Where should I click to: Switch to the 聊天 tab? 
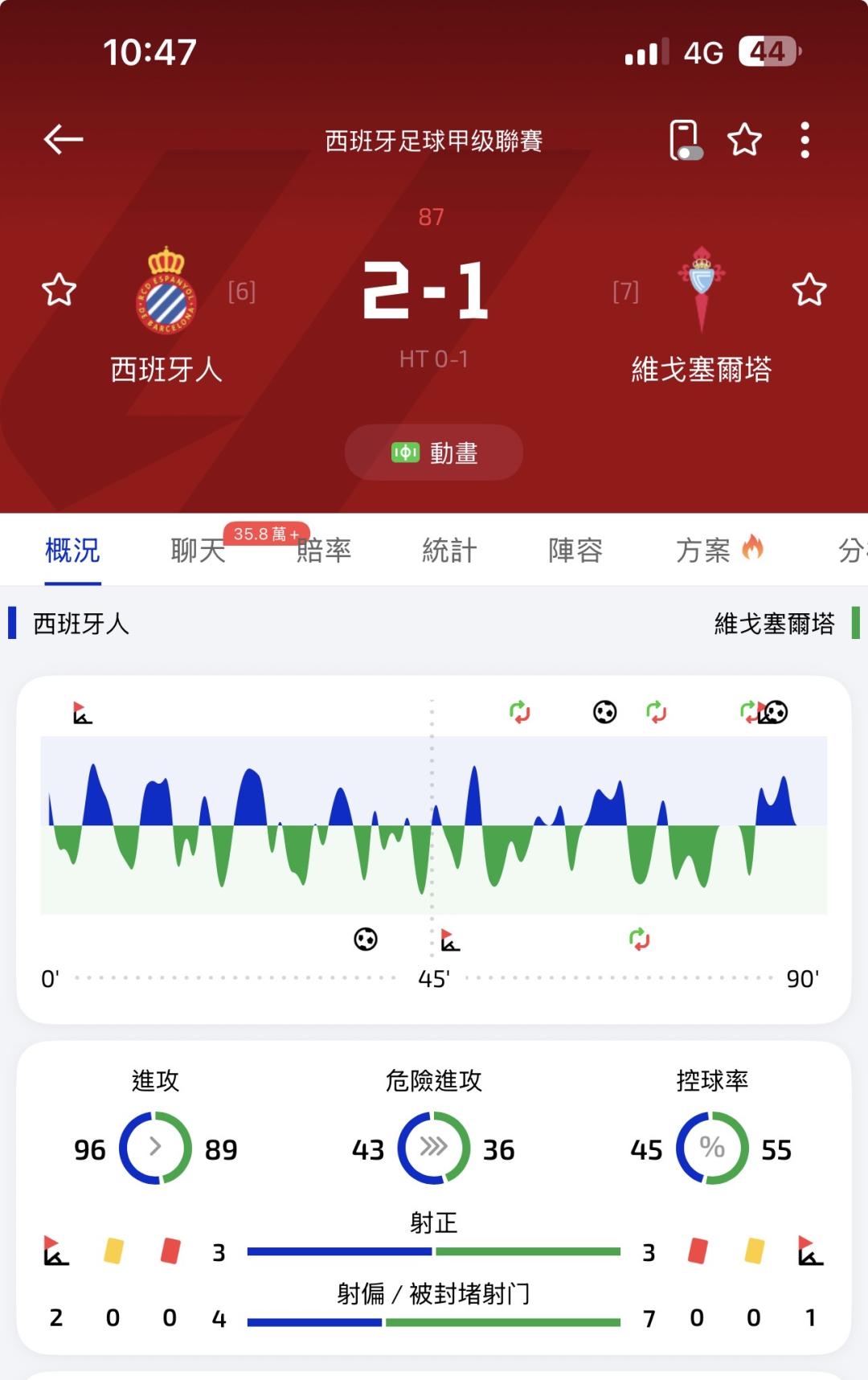coord(198,551)
